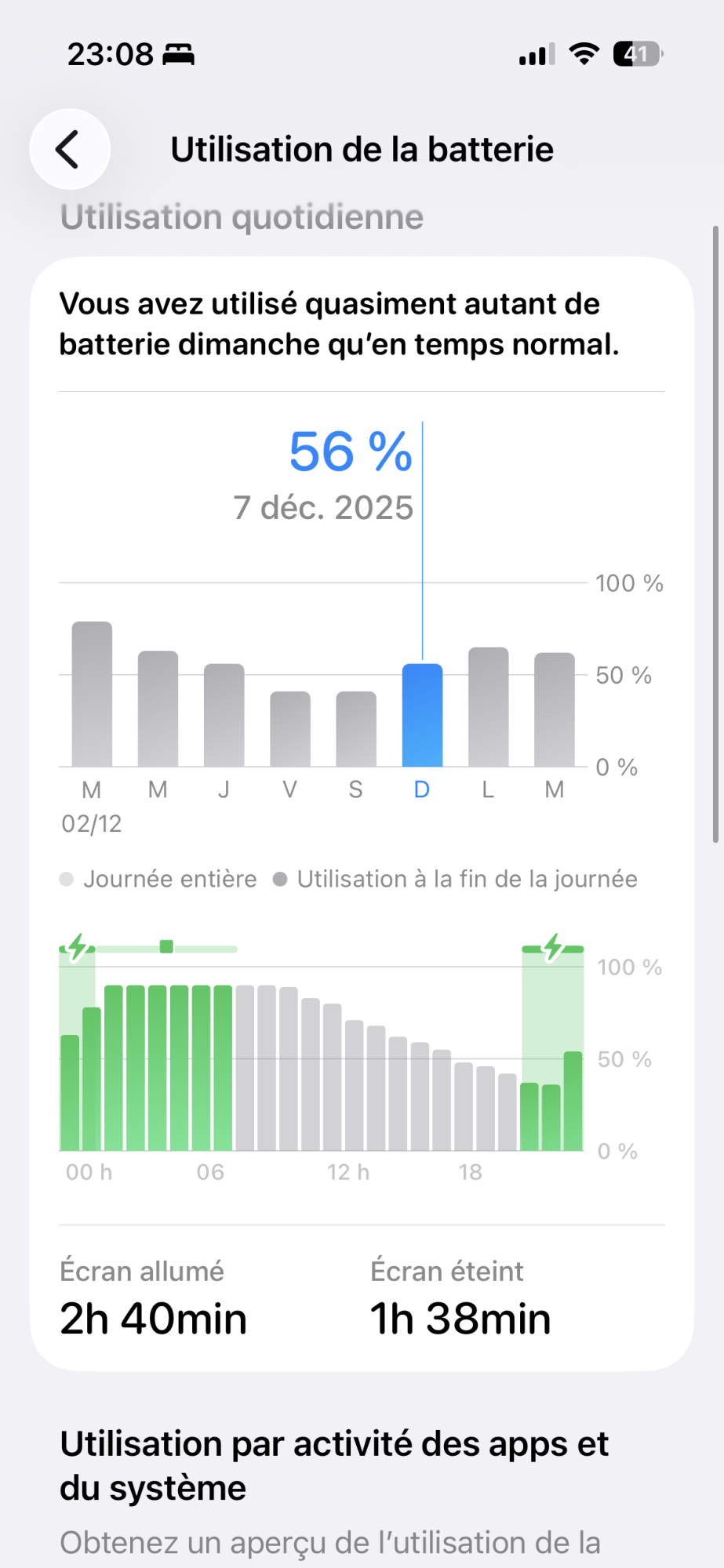Select the J (Thursday) bar

tap(224, 715)
